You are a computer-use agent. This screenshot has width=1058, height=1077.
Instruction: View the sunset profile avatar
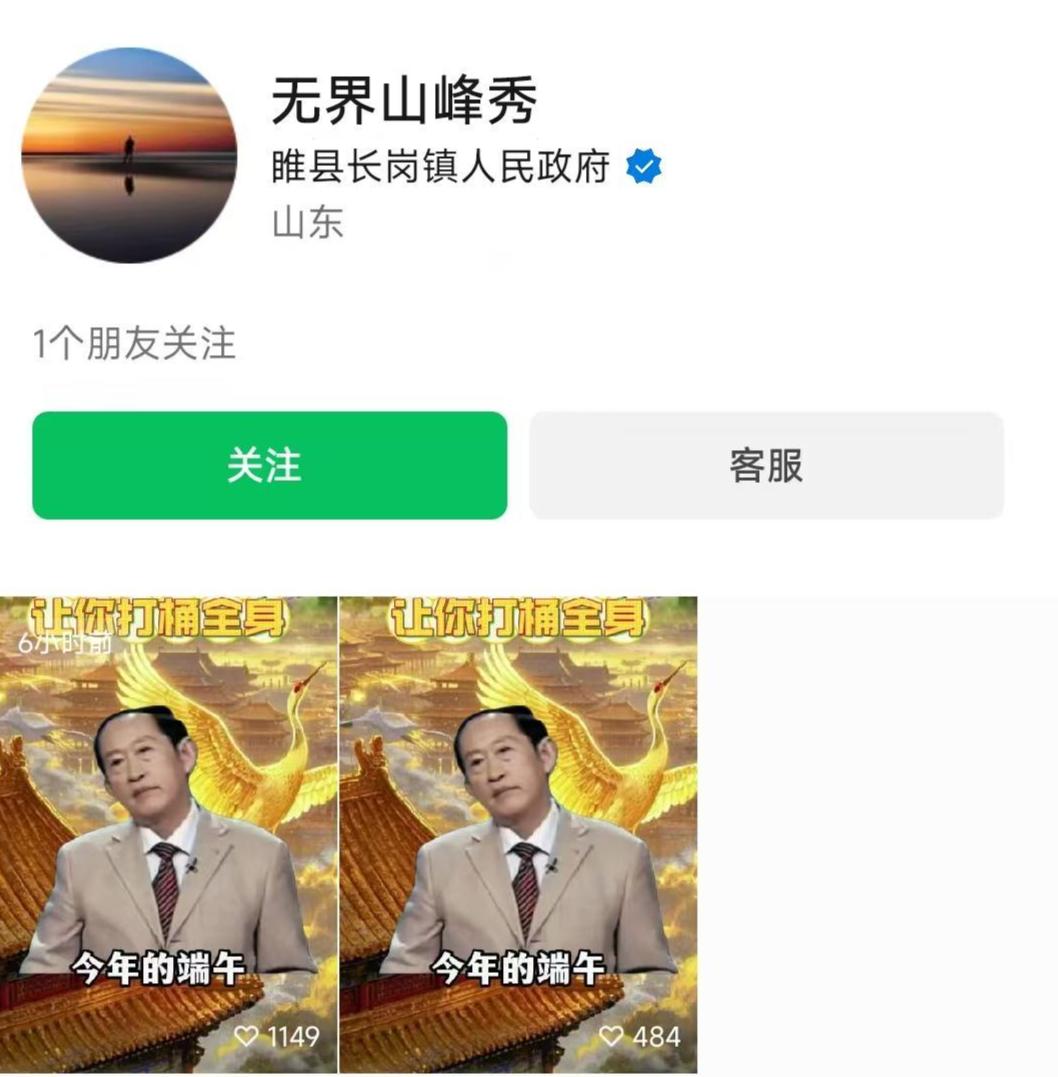[129, 155]
